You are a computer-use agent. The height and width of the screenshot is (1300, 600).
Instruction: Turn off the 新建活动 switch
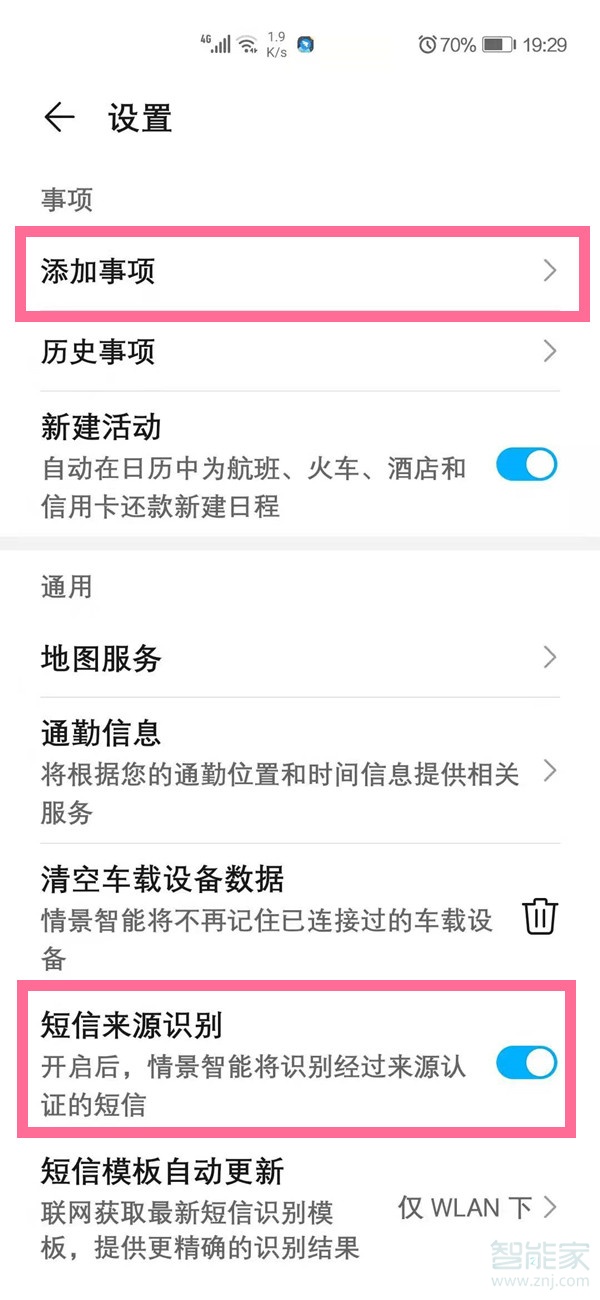tap(526, 465)
